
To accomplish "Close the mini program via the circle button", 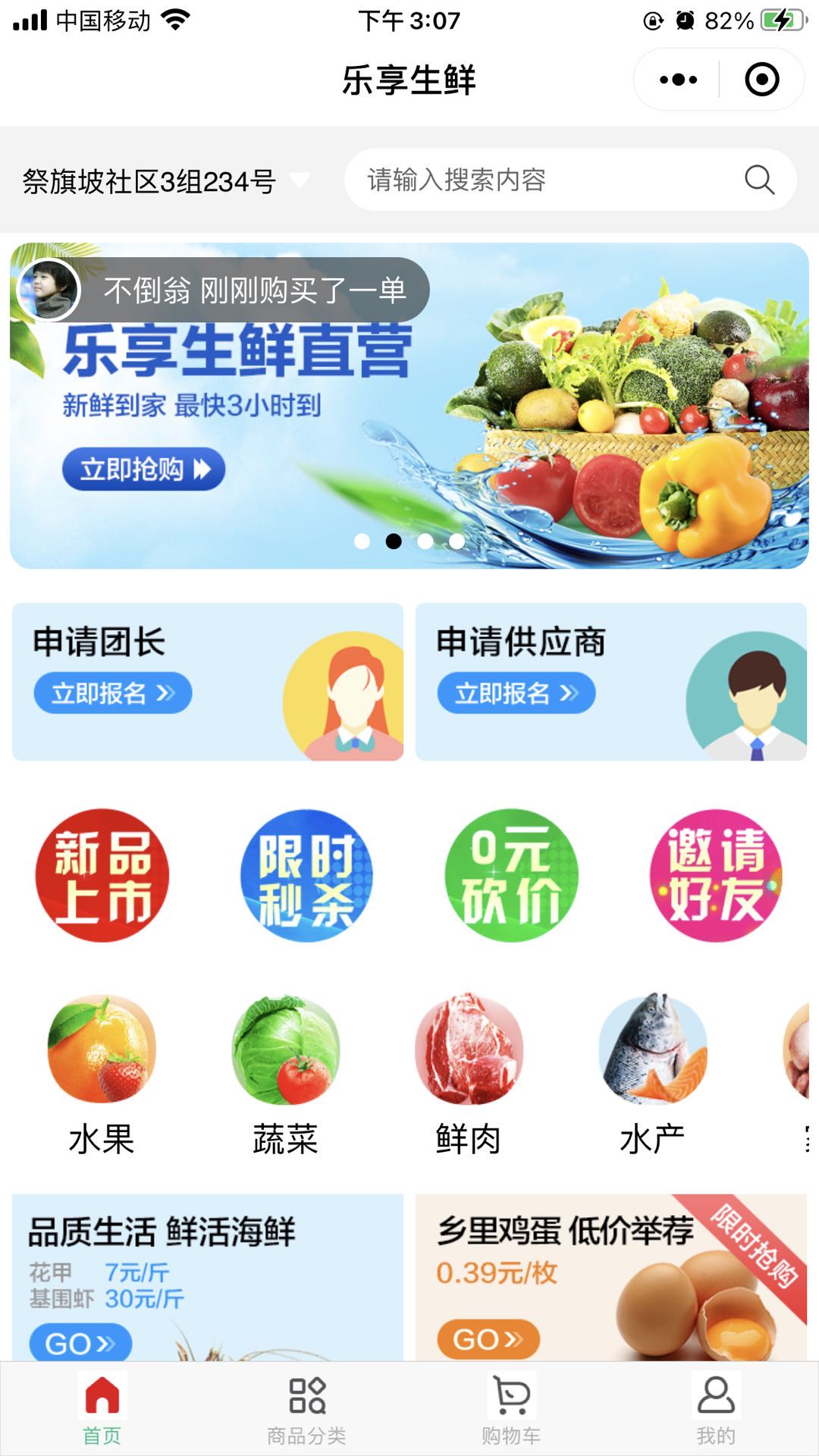I will tap(761, 80).
